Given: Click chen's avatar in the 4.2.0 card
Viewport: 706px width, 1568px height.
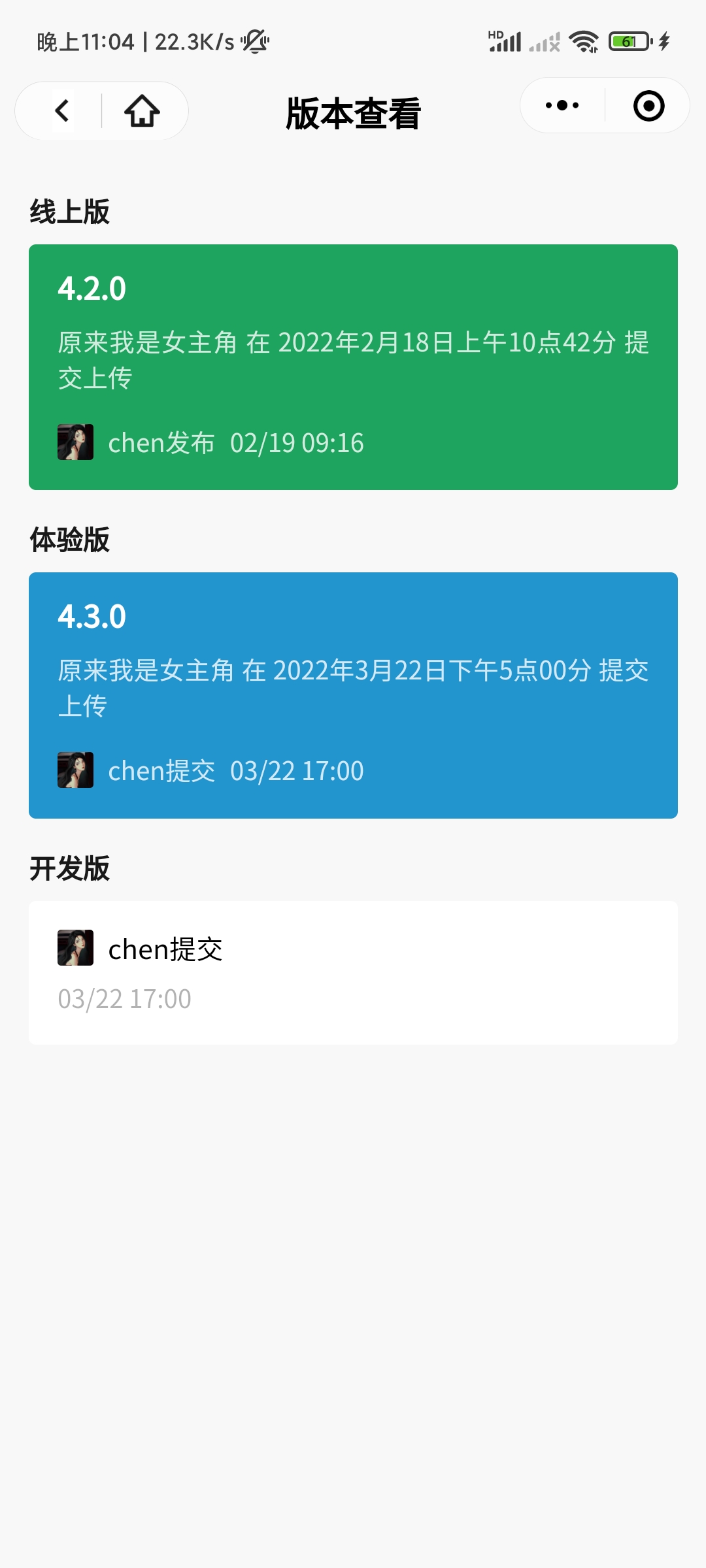Looking at the screenshot, I should 76,443.
